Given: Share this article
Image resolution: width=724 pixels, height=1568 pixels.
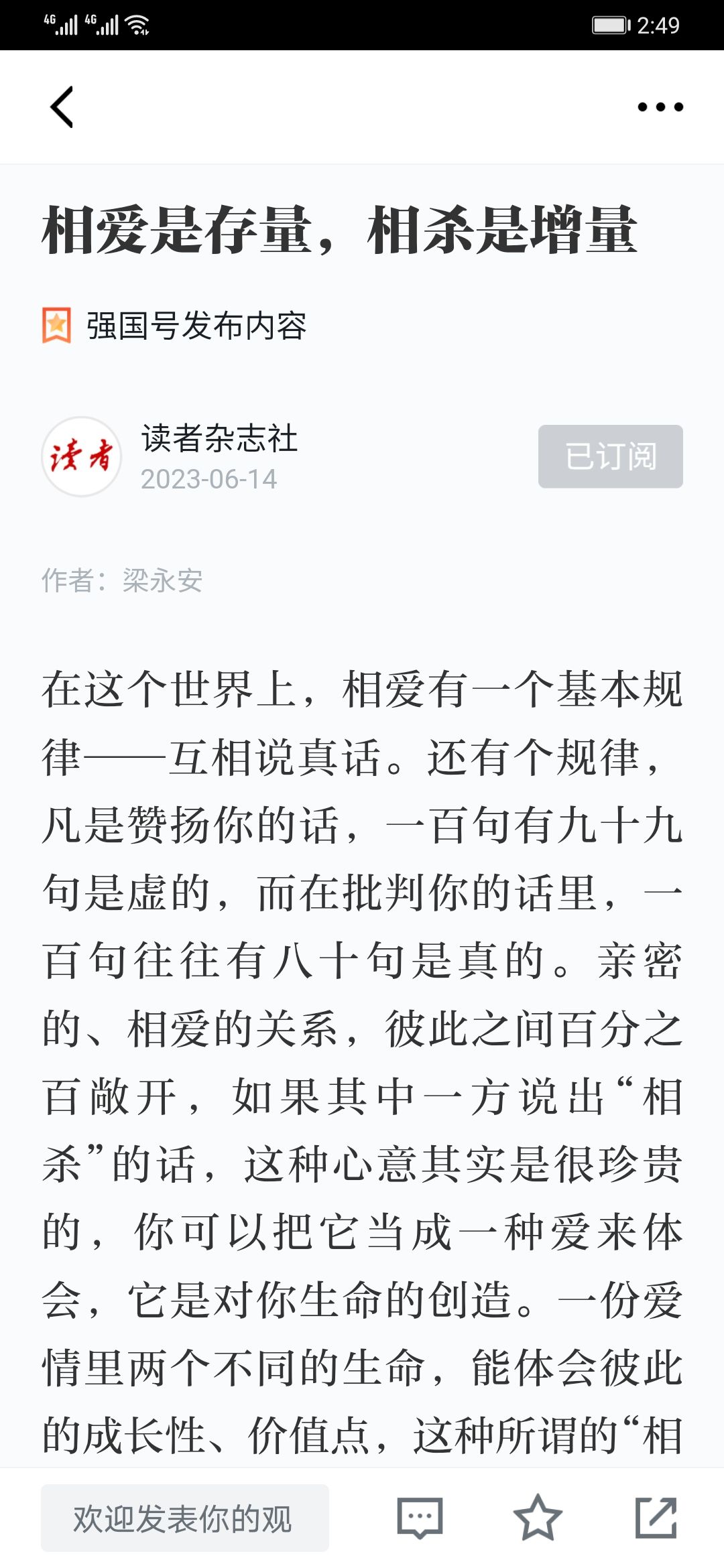Looking at the screenshot, I should click(x=656, y=1518).
